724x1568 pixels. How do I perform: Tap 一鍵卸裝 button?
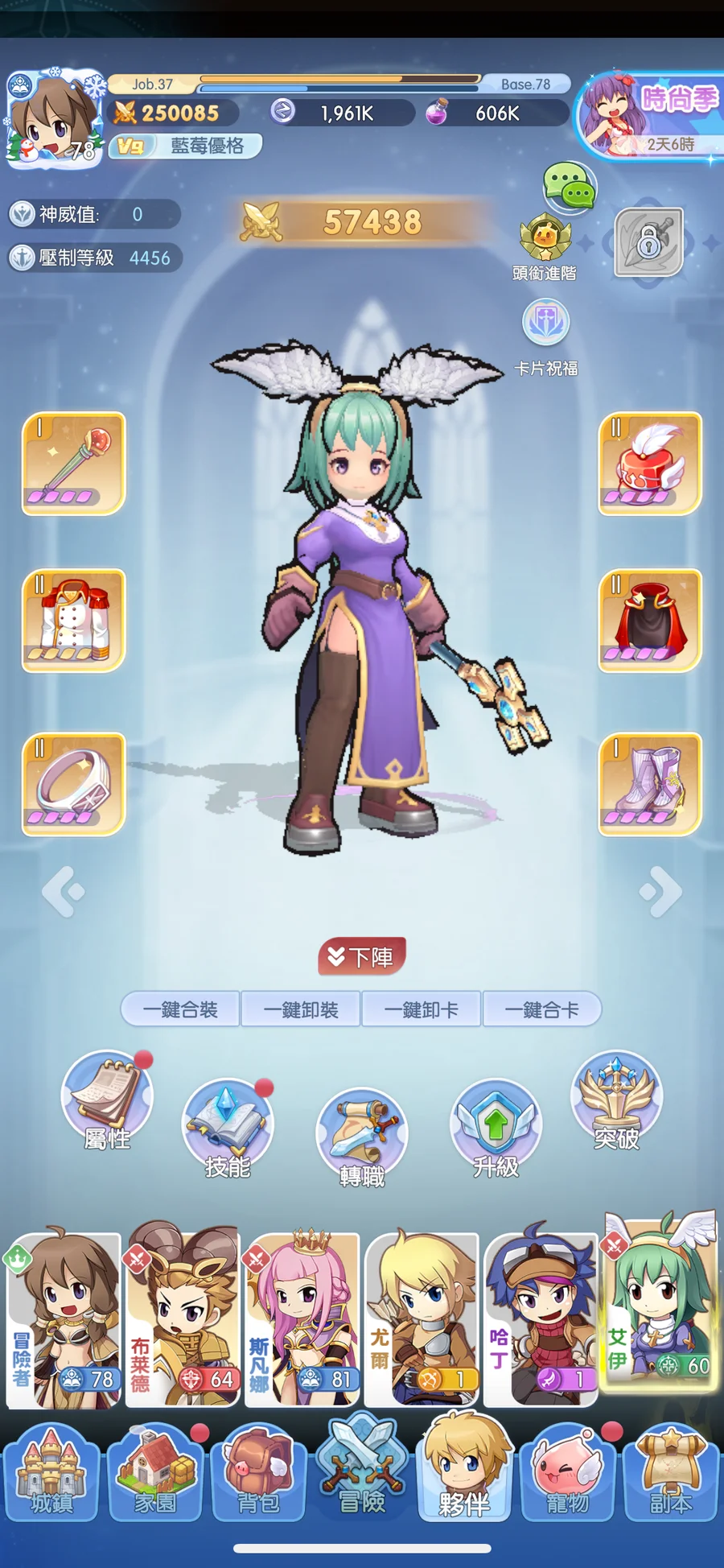[301, 1009]
